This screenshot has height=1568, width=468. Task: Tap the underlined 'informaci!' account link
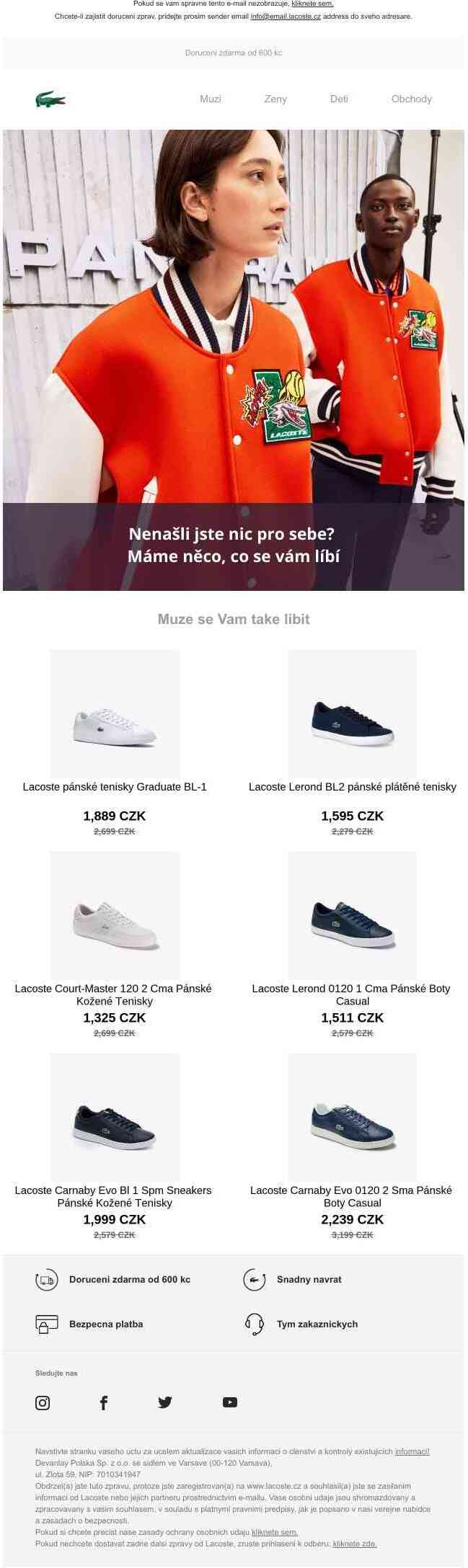[x=412, y=1451]
